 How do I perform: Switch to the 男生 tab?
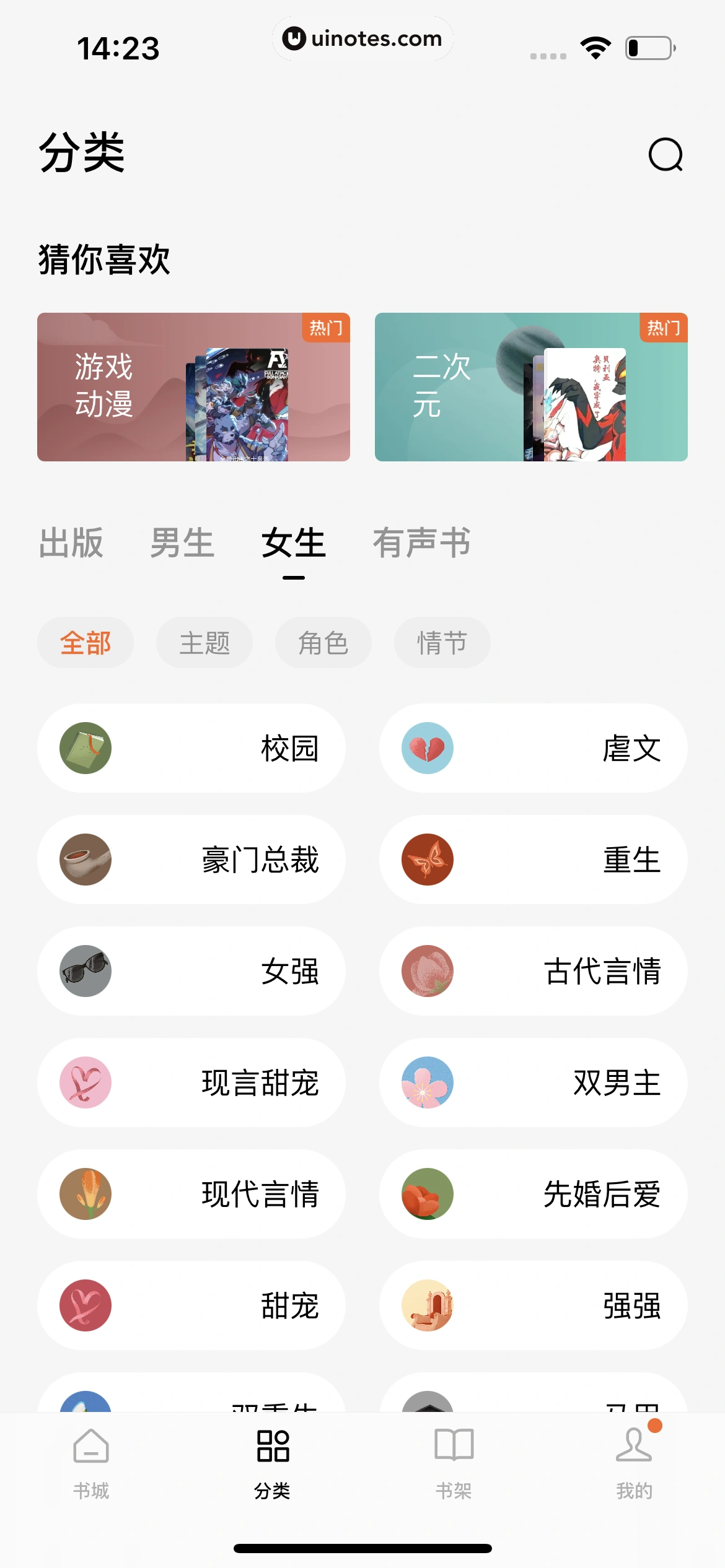pyautogui.click(x=182, y=543)
